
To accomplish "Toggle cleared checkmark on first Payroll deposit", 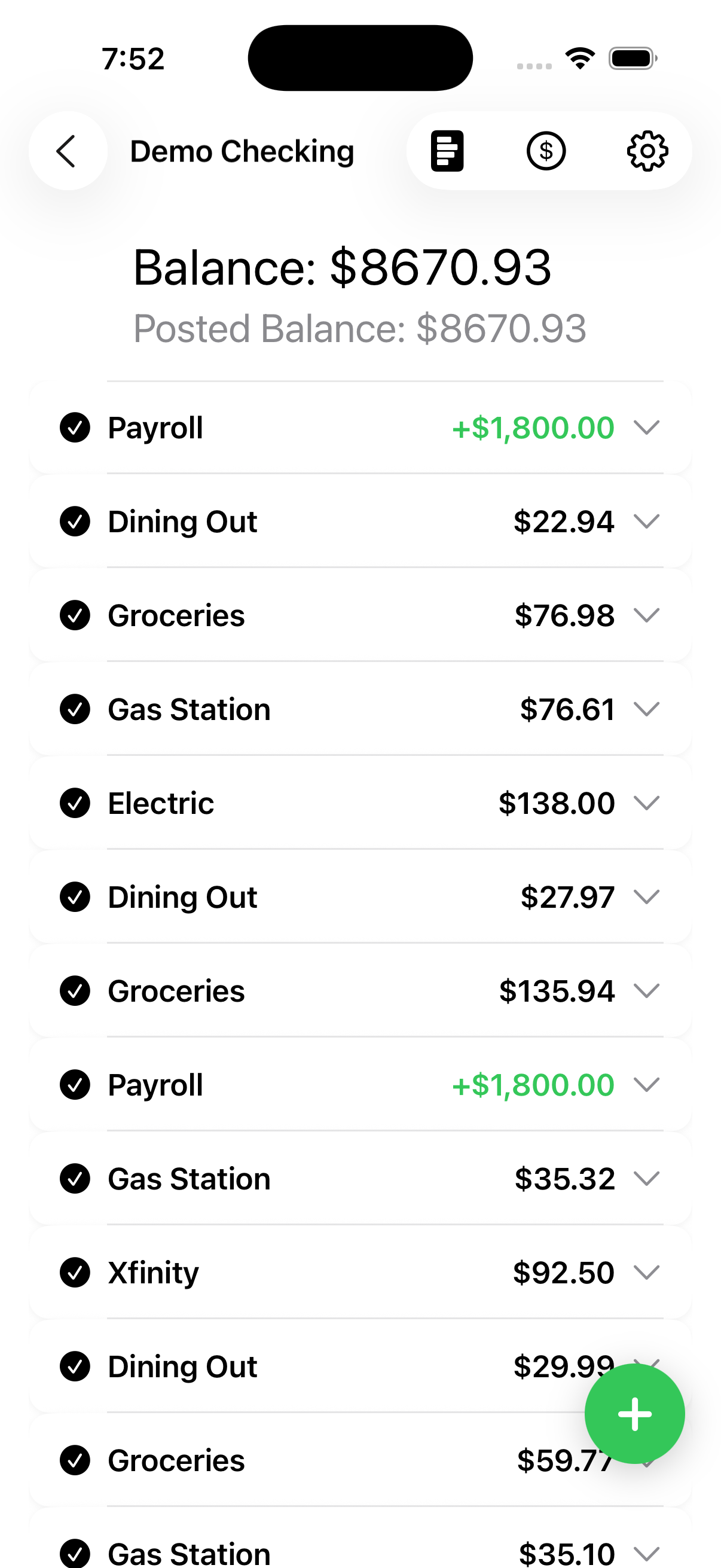I will click(75, 428).
